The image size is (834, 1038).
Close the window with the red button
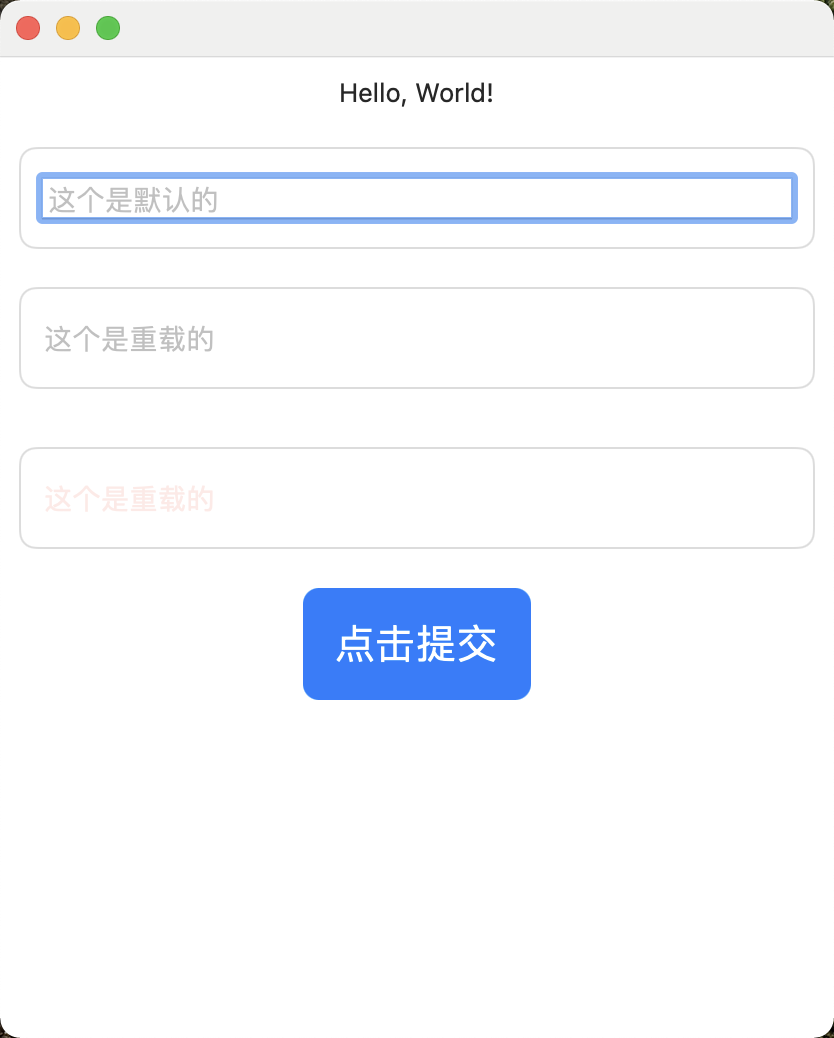click(x=28, y=28)
